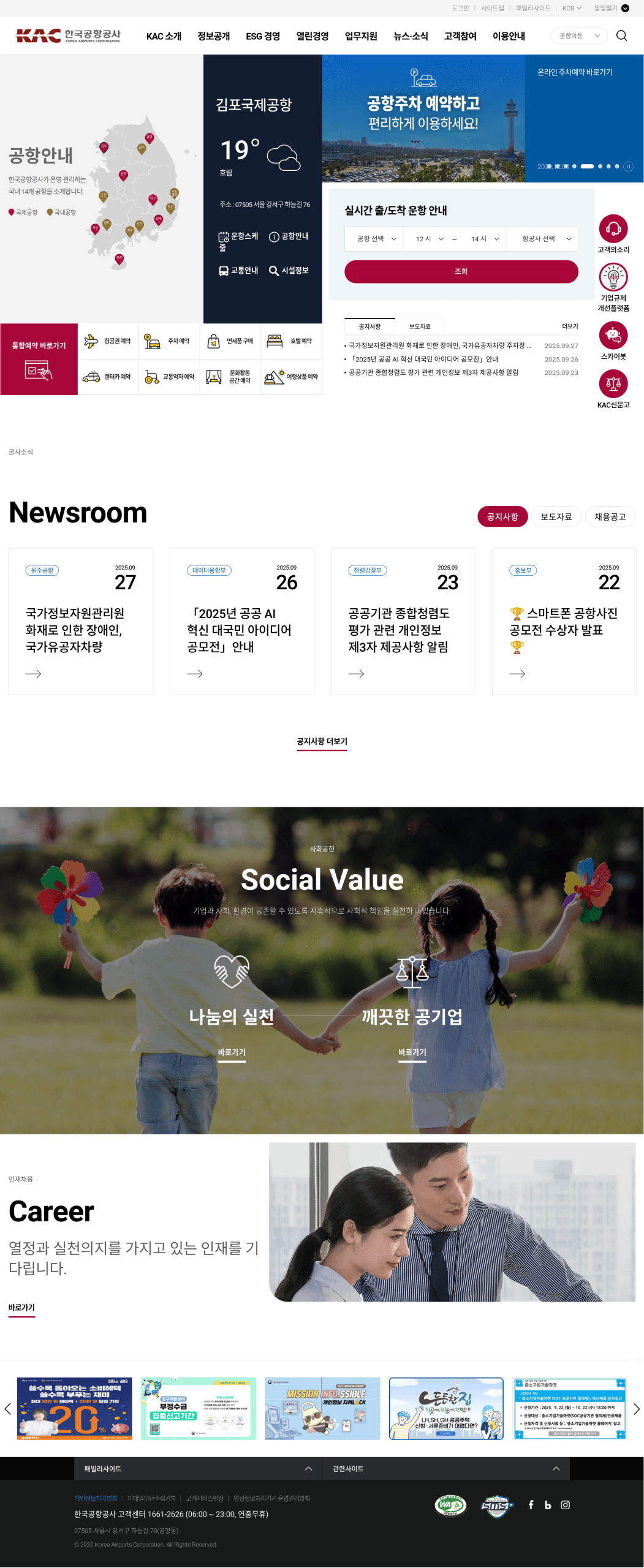Open 렌터카 예약 shortcut
Image resolution: width=644 pixels, height=1568 pixels.
click(108, 377)
